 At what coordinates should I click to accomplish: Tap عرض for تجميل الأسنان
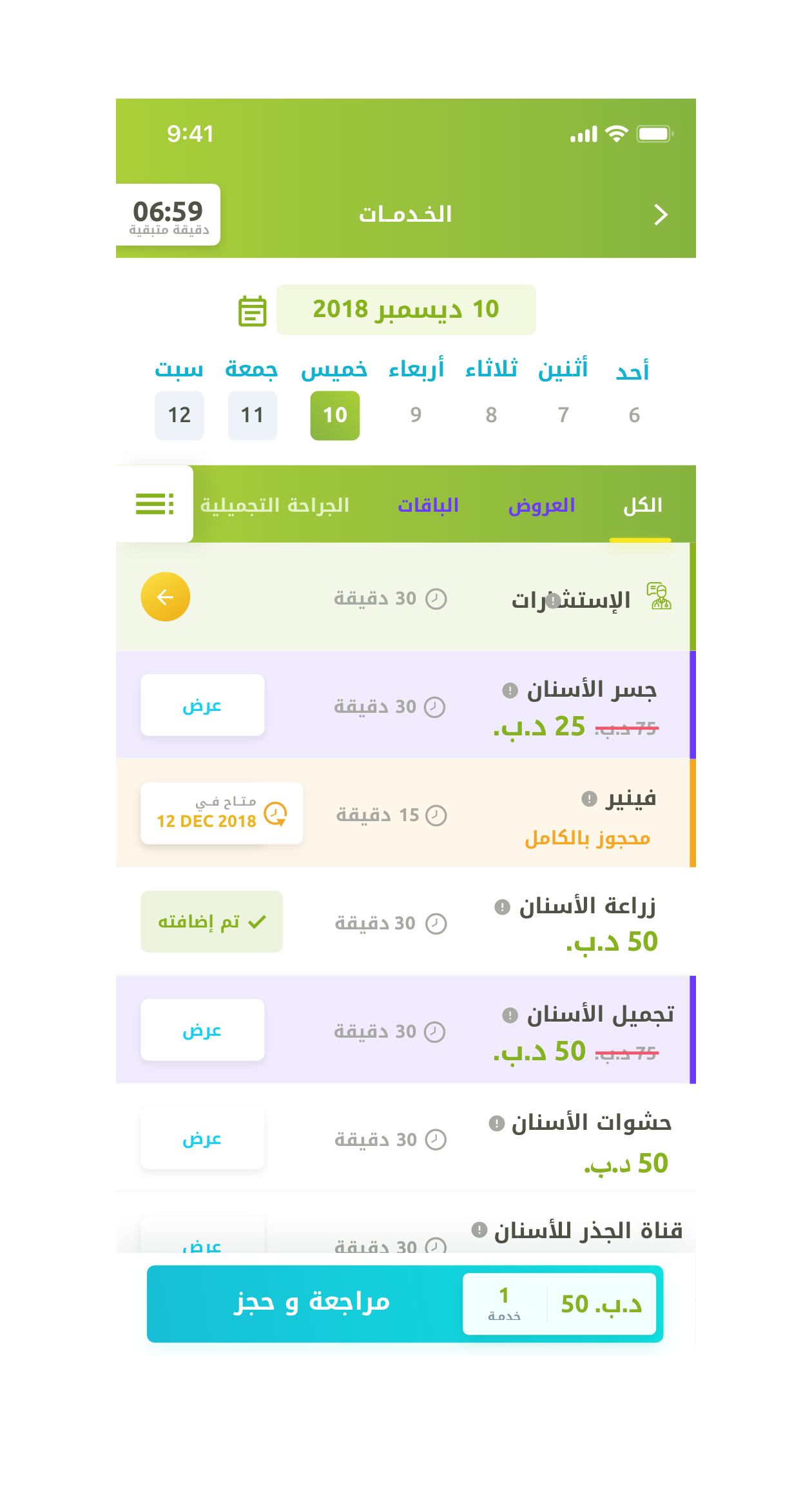click(x=202, y=1030)
